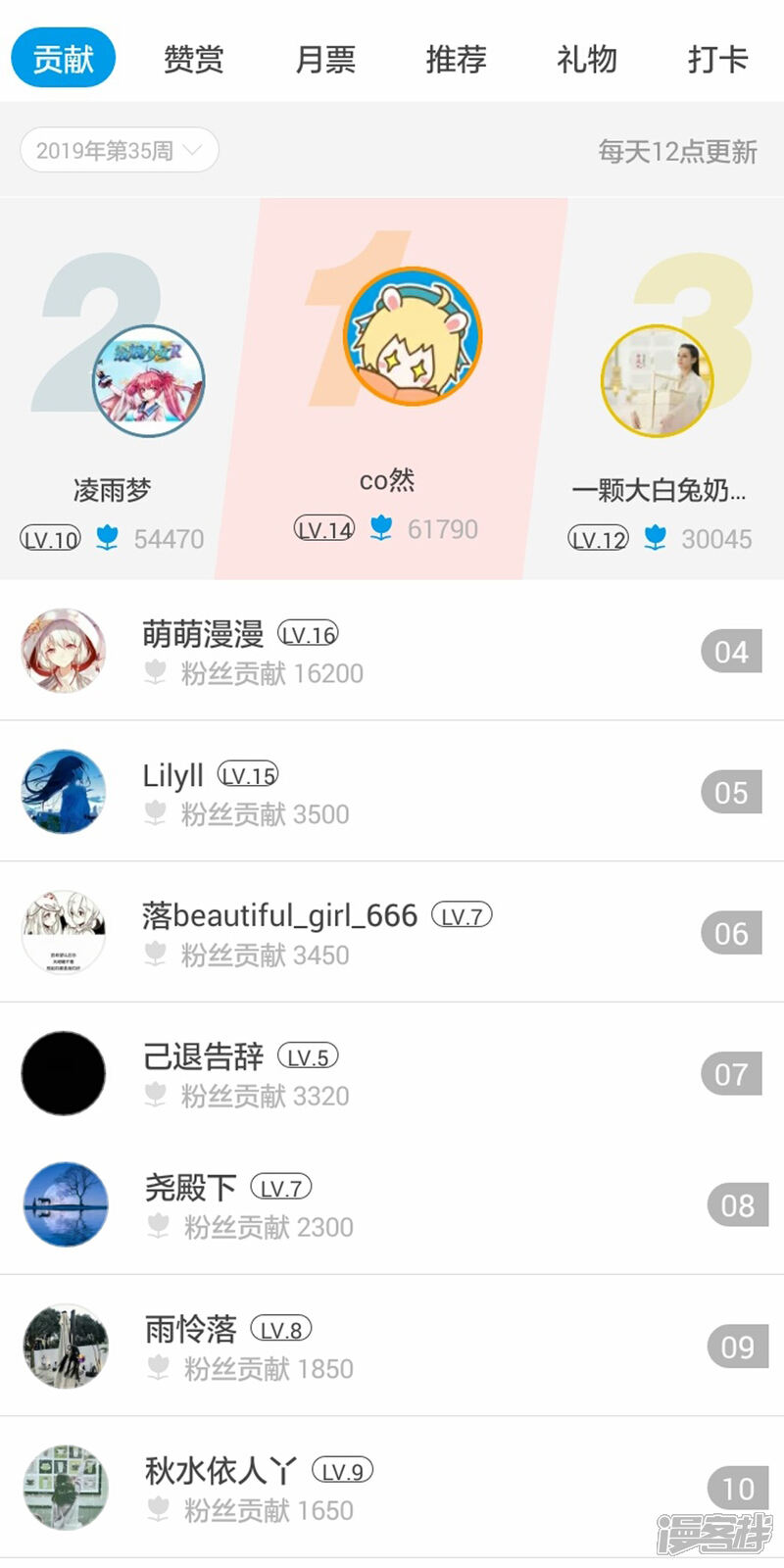
Task: Switch to the 赞赏 tab
Action: coord(194,59)
